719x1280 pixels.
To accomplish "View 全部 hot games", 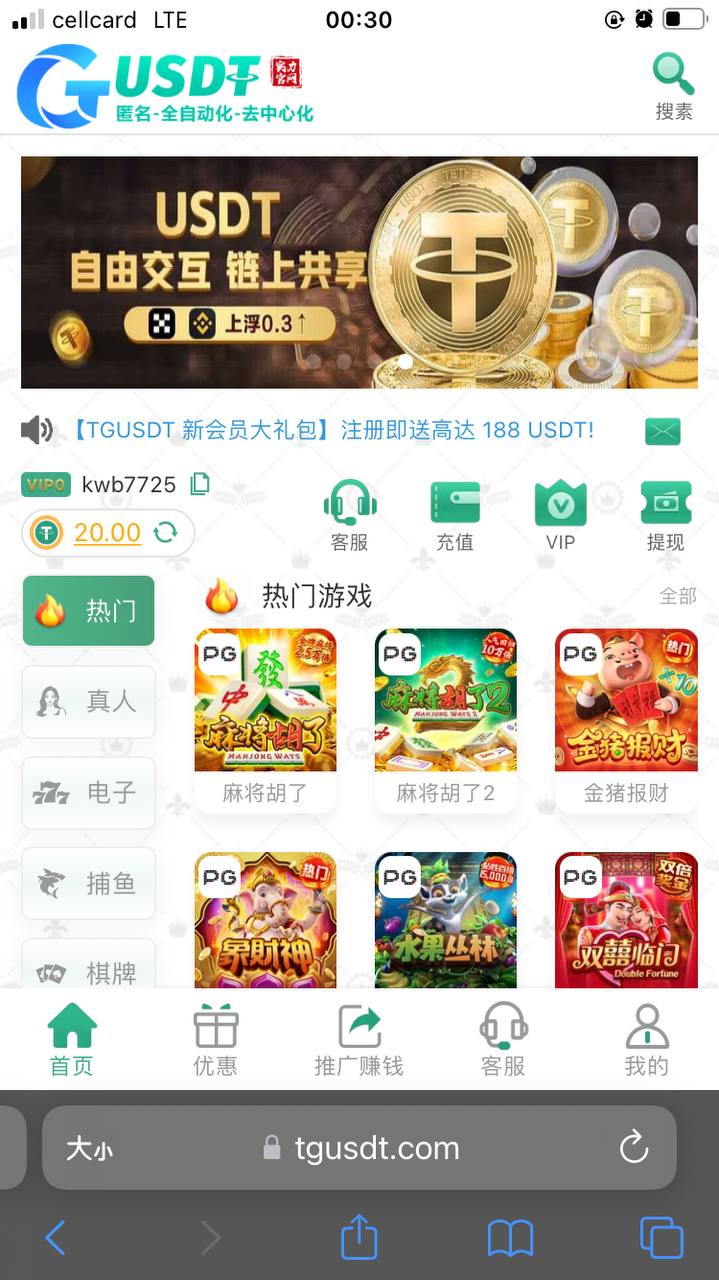I will click(677, 596).
